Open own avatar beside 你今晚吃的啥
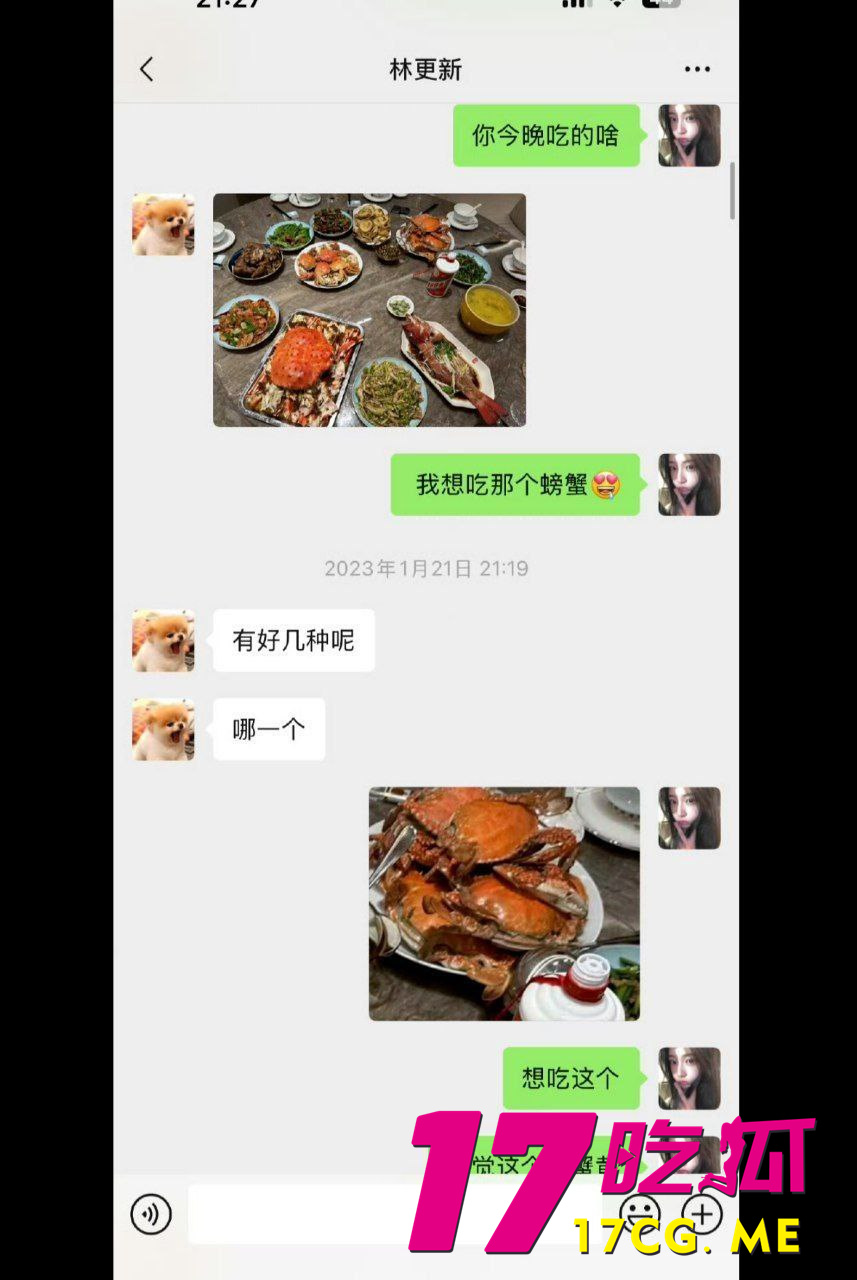 (689, 135)
